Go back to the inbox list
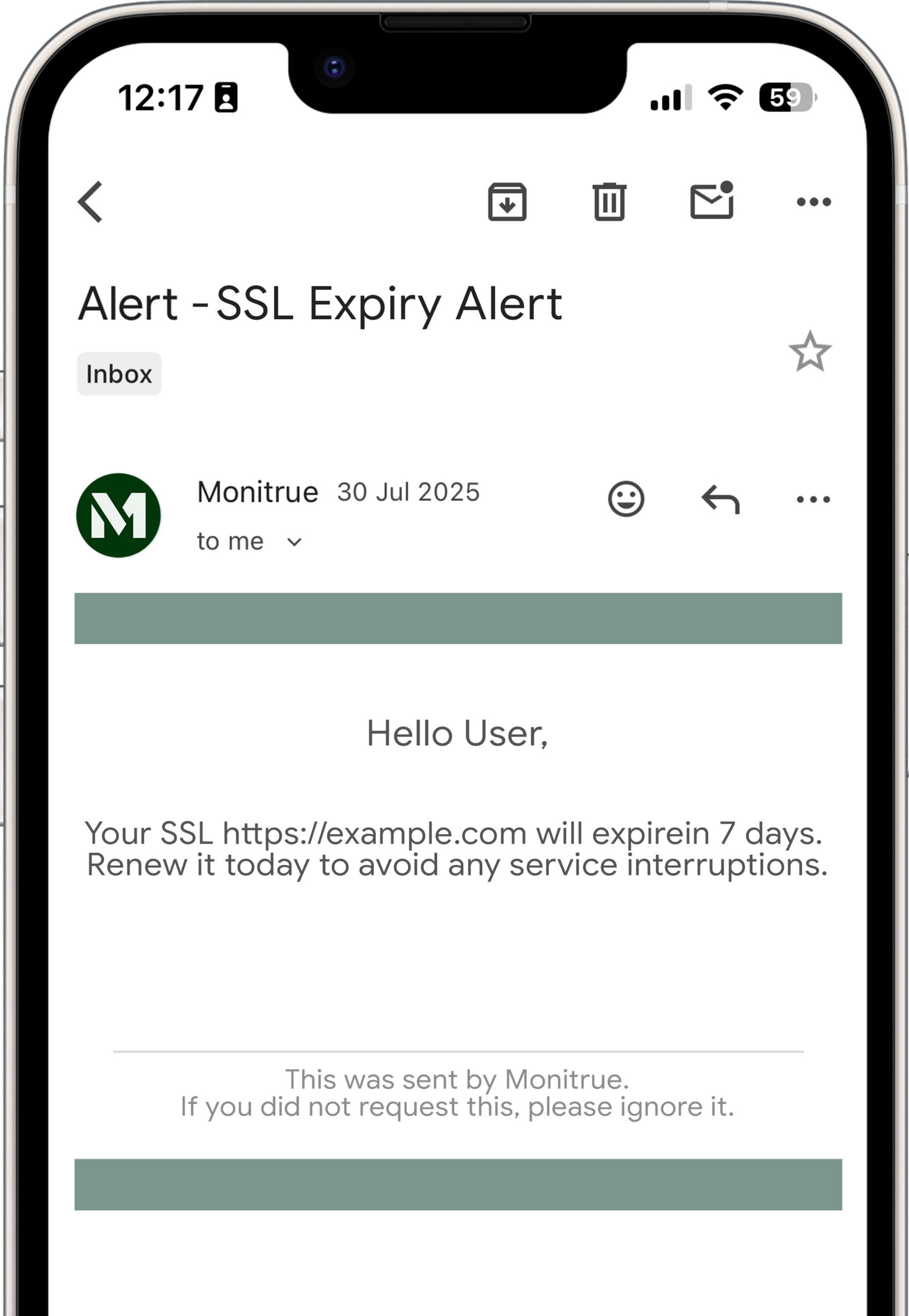This screenshot has height=1316, width=909. [x=90, y=202]
